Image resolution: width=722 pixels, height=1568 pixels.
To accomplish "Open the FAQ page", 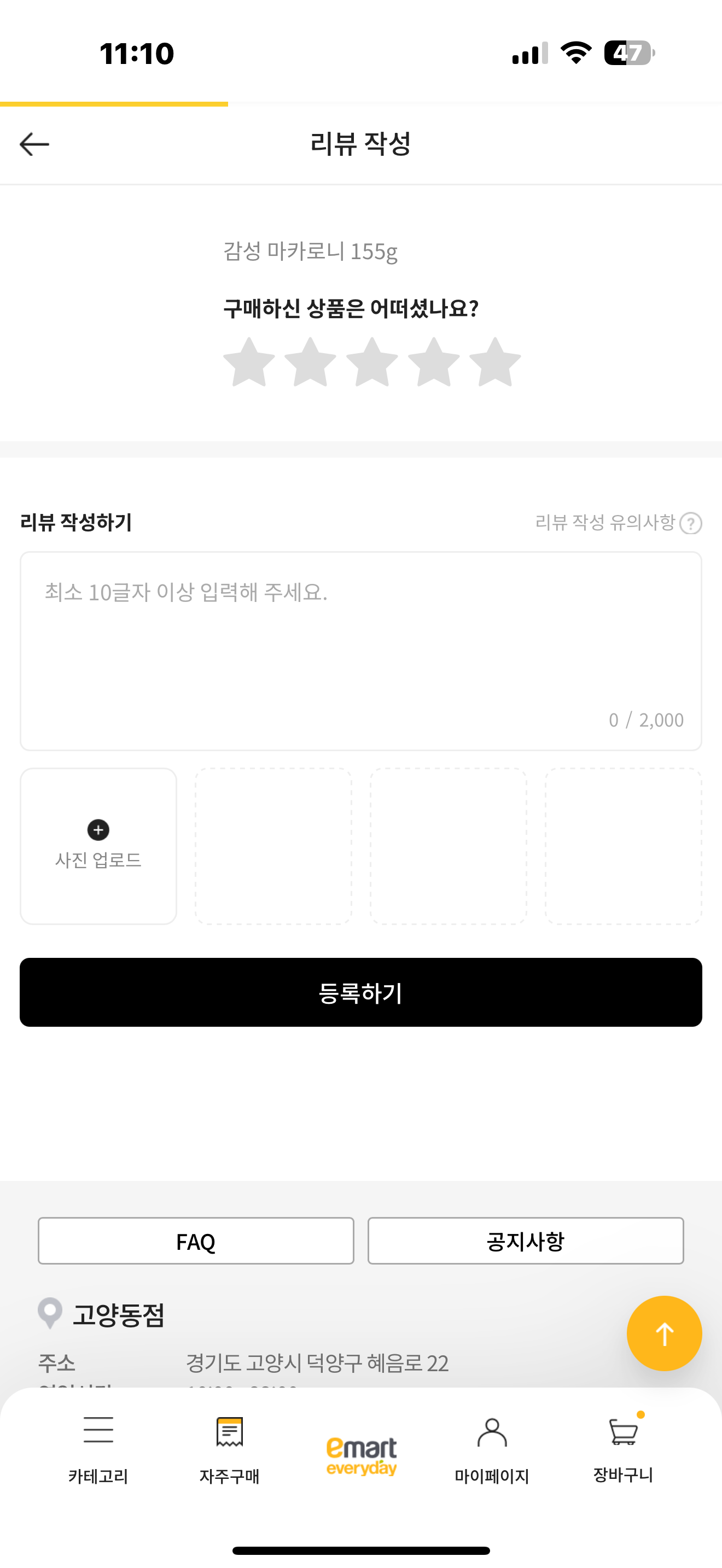I will pos(195,1241).
